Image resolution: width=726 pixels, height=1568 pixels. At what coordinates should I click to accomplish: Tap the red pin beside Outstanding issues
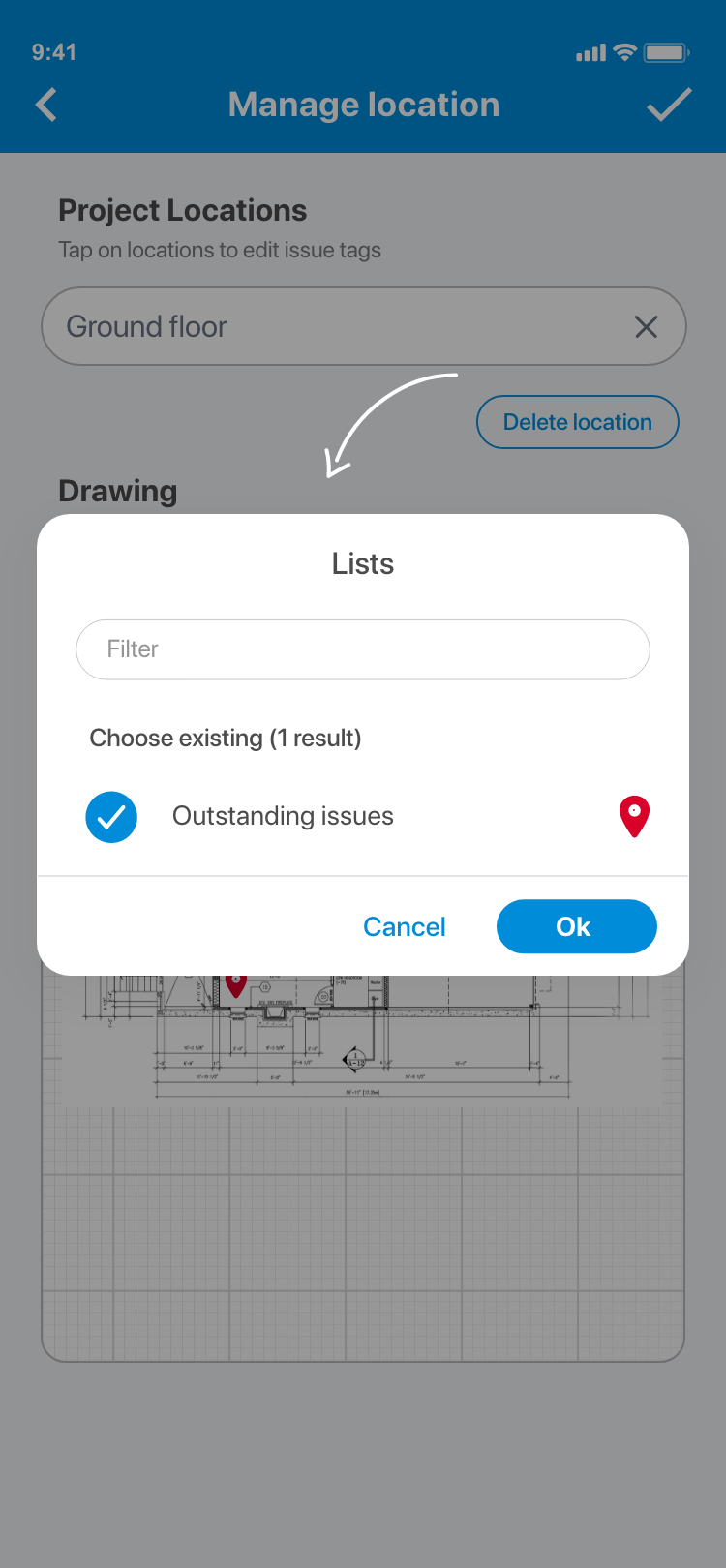(634, 817)
